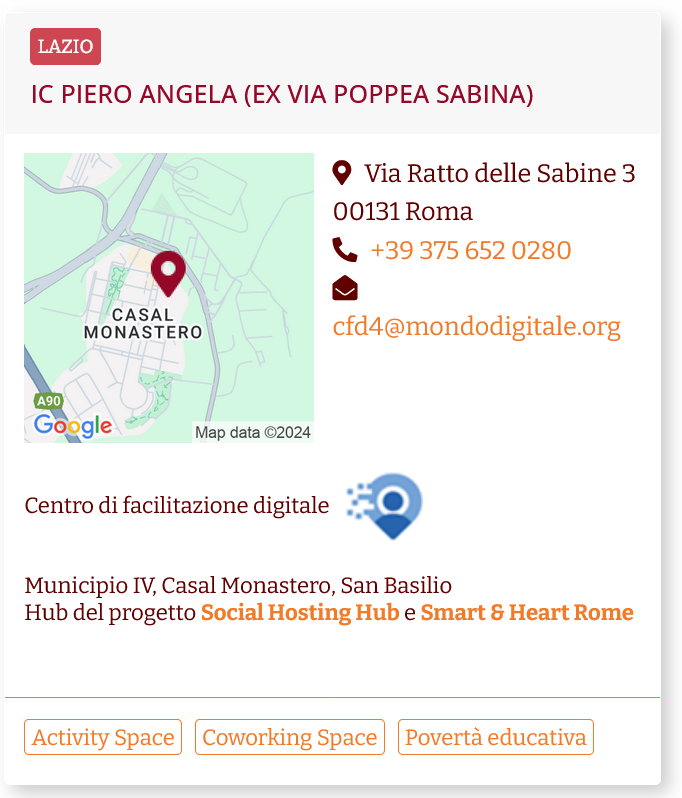Image resolution: width=682 pixels, height=798 pixels.
Task: Email cfd4@mondodigitale.org
Action: pyautogui.click(x=476, y=327)
